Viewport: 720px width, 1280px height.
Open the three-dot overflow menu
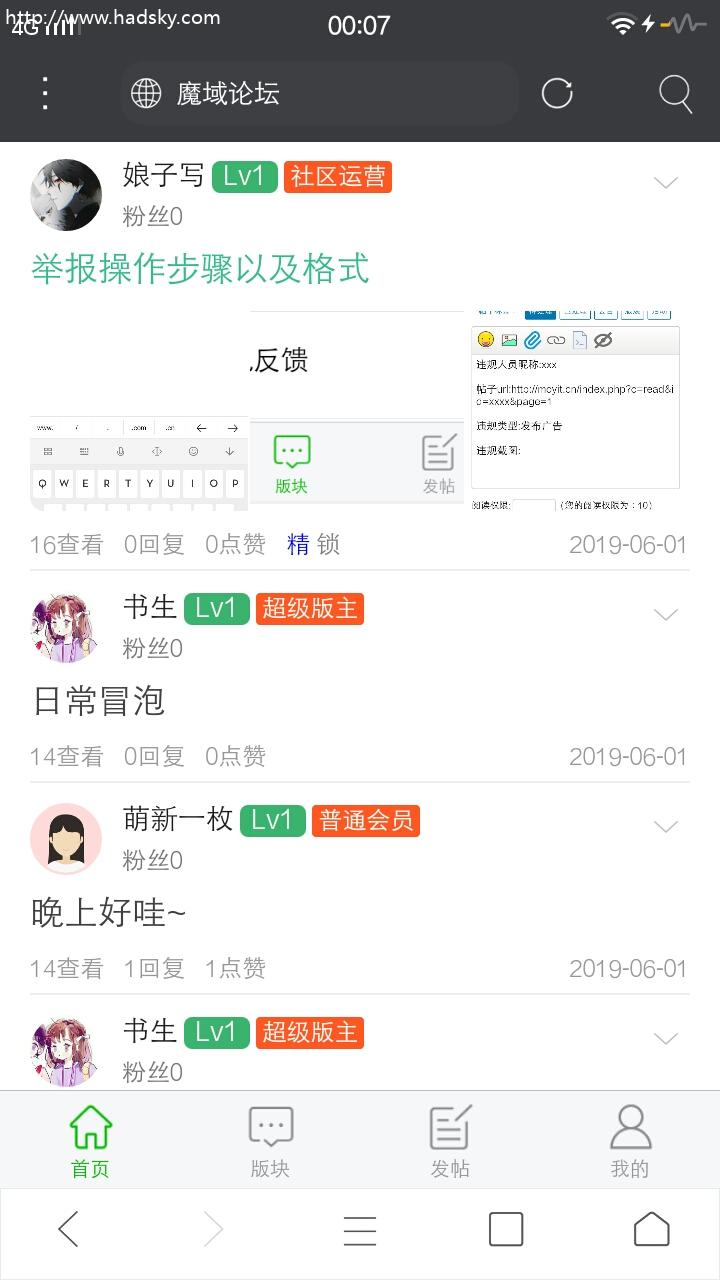[45, 93]
